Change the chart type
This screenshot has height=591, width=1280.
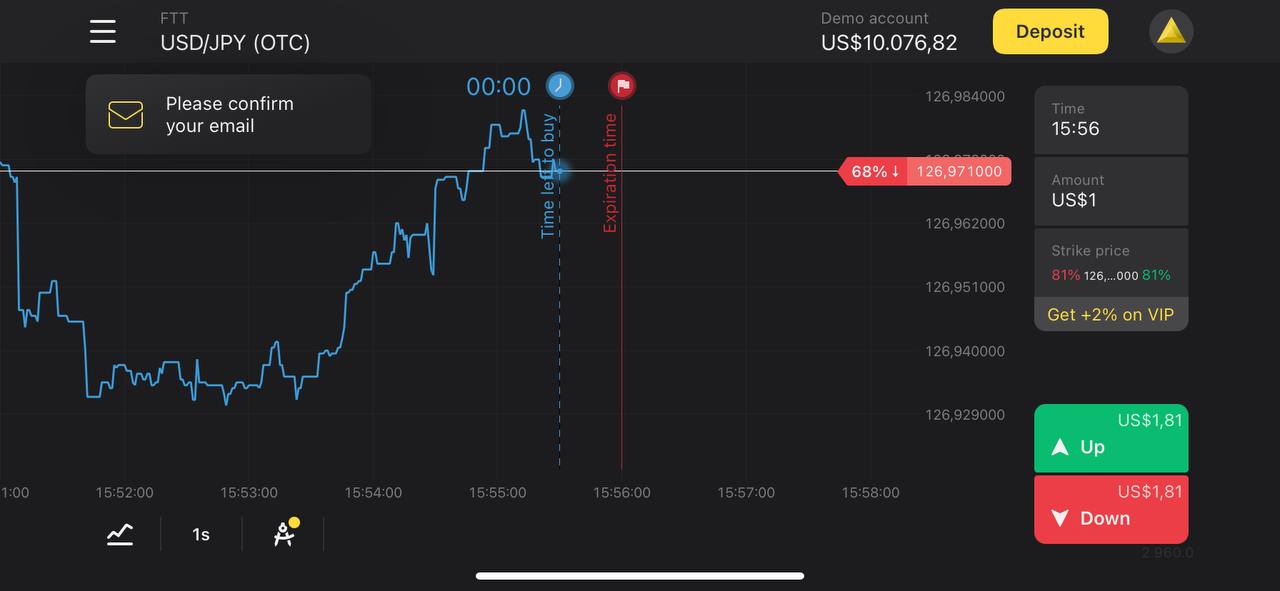[x=120, y=534]
